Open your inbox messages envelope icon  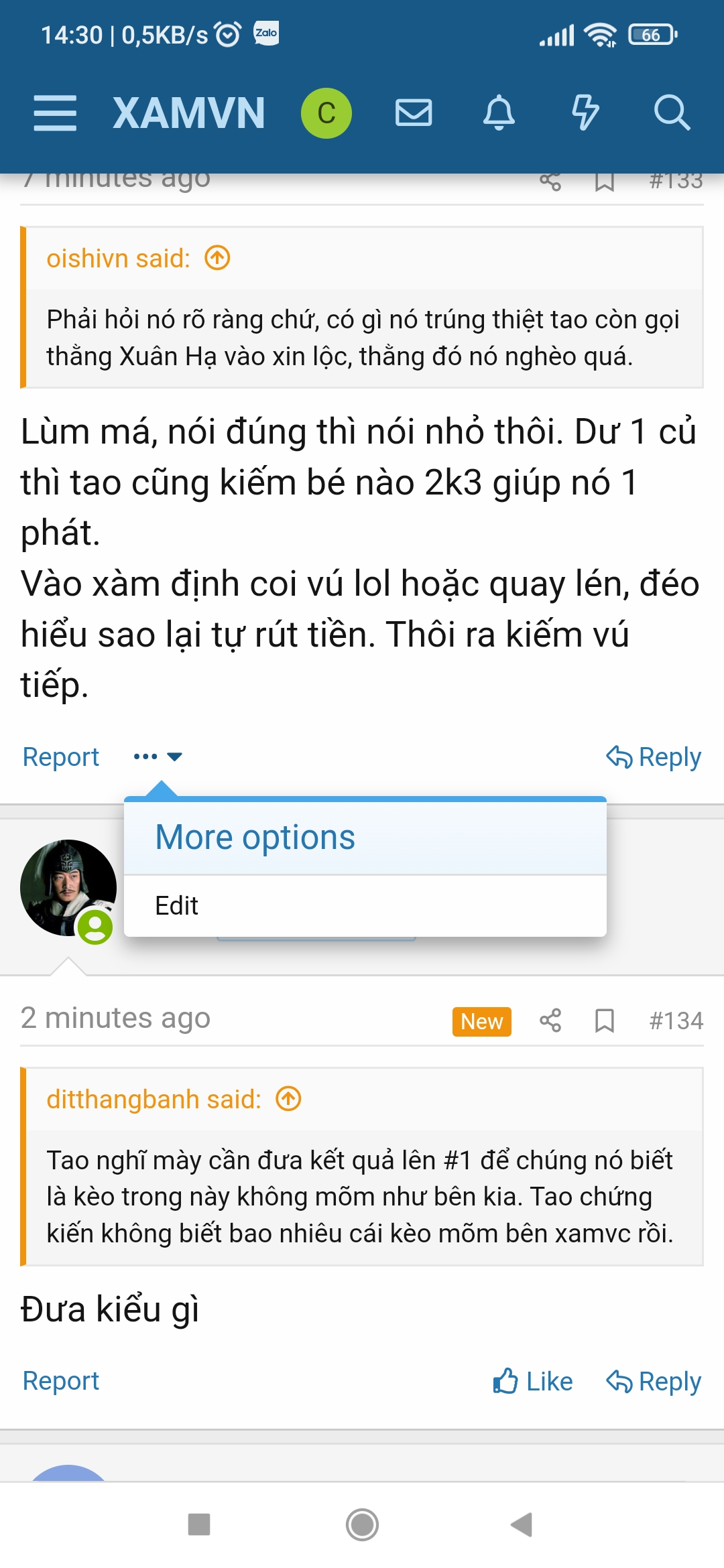[414, 113]
